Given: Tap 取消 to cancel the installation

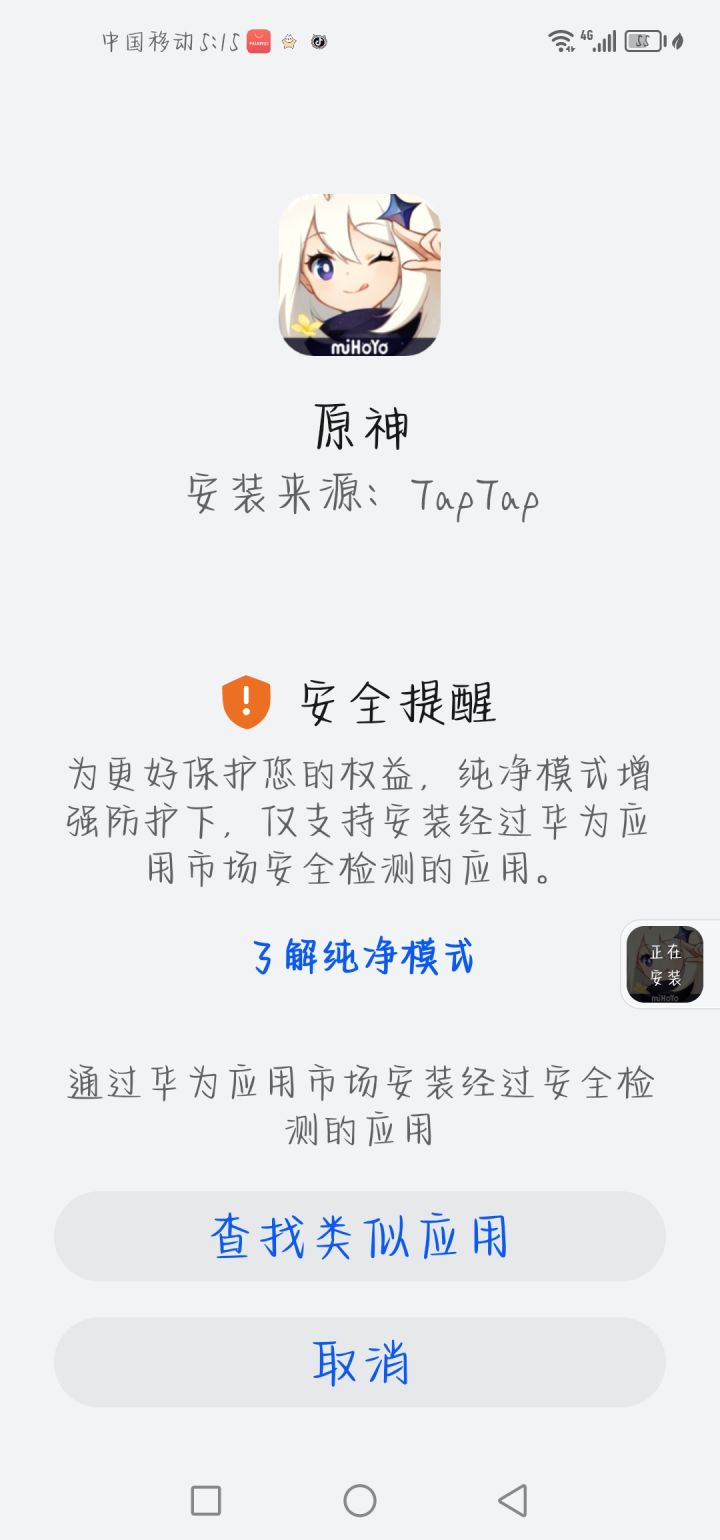Looking at the screenshot, I should [x=360, y=1362].
